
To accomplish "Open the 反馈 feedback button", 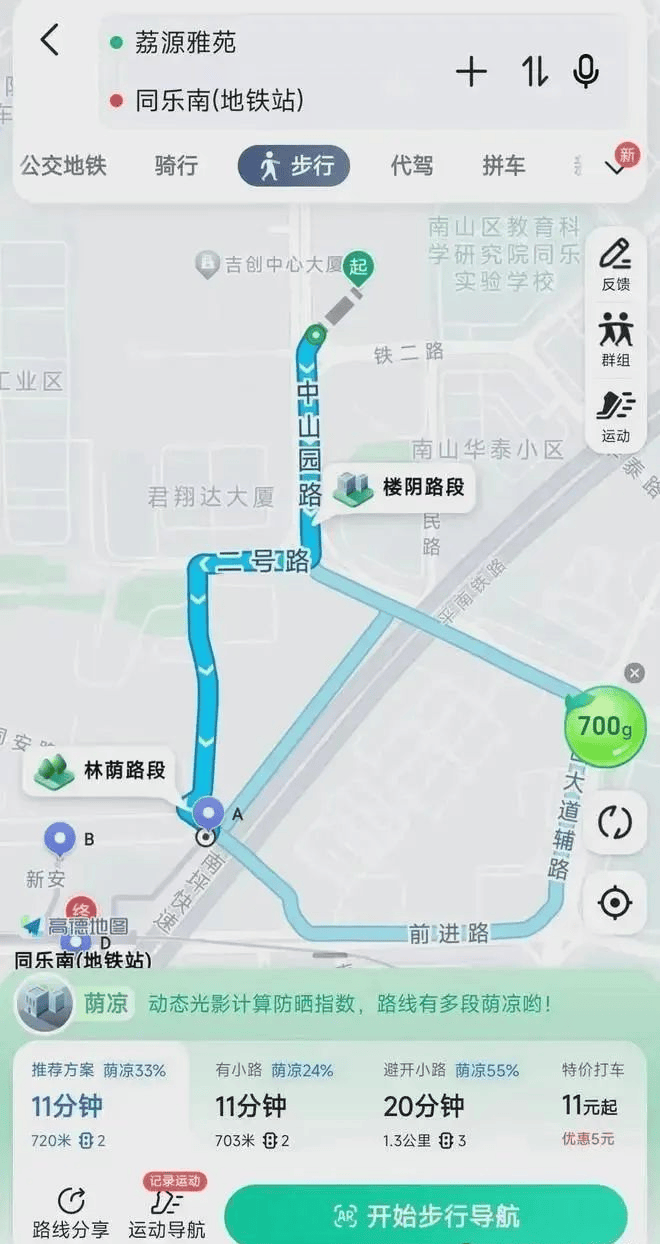I will coord(615,265).
